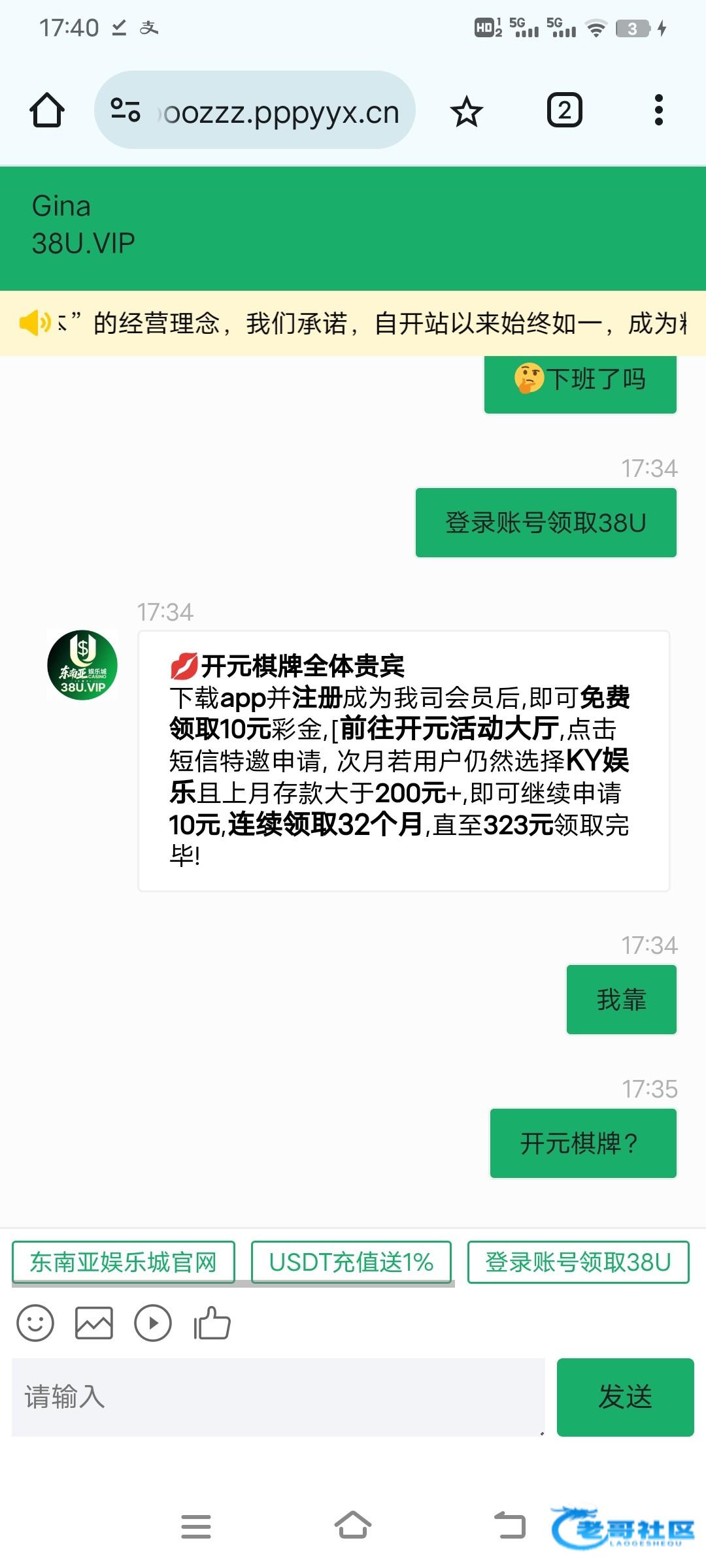The image size is (706, 1568).
Task: Tap the 东南亚娱乐城官网 quick reply
Action: pos(124,1262)
